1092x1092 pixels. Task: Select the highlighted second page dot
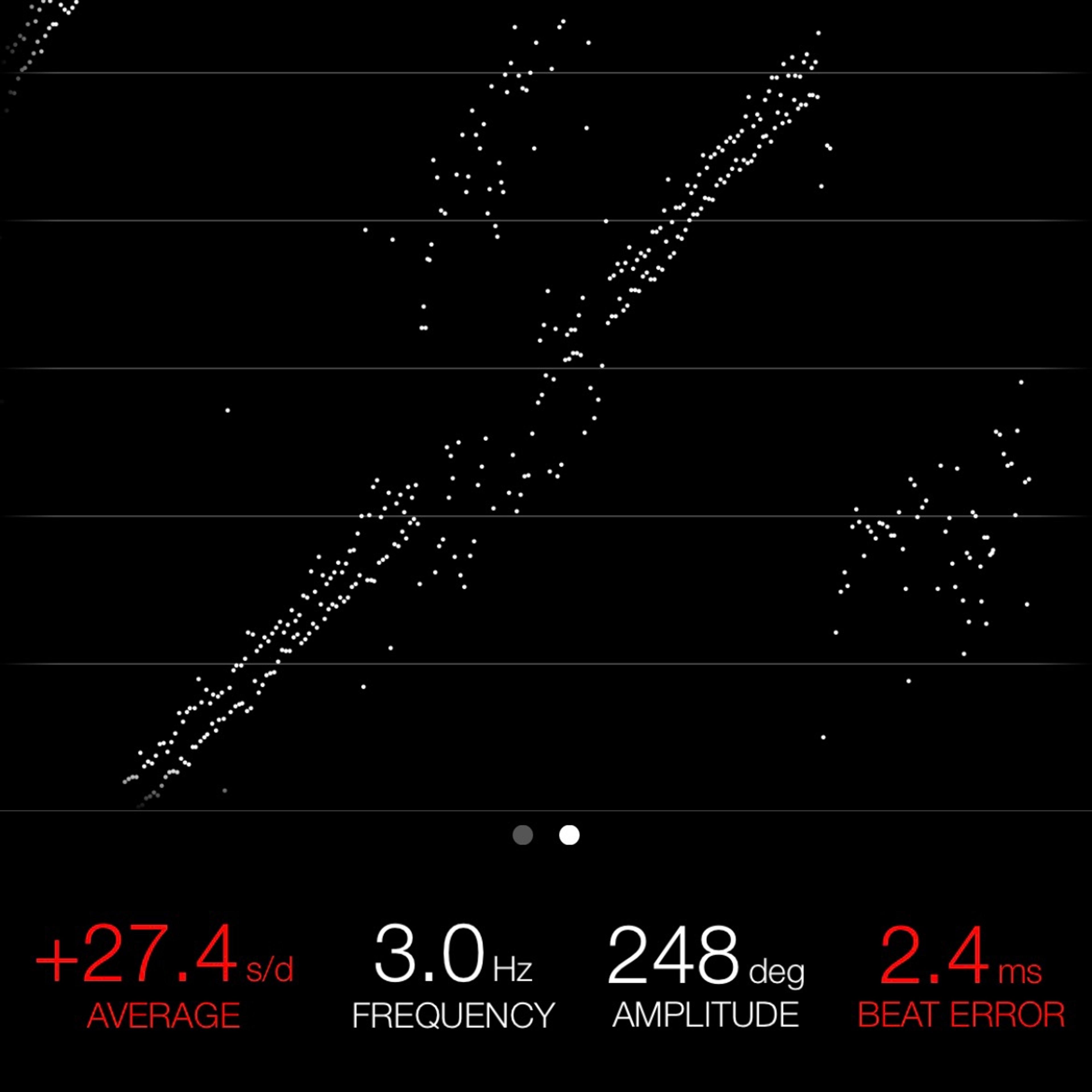pos(569,835)
